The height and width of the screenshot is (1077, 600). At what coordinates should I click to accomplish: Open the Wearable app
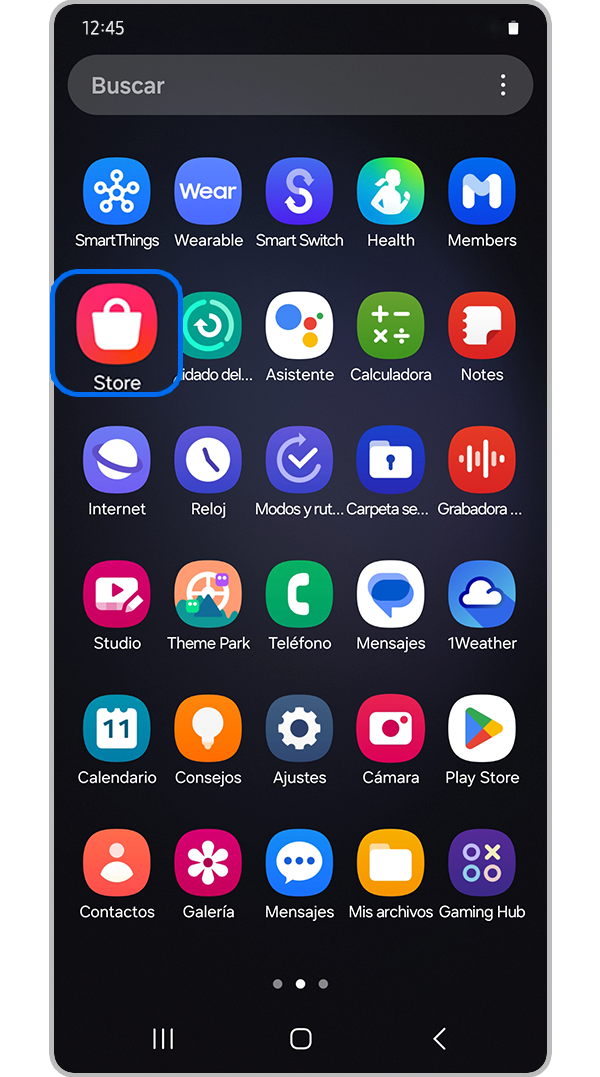pos(208,192)
